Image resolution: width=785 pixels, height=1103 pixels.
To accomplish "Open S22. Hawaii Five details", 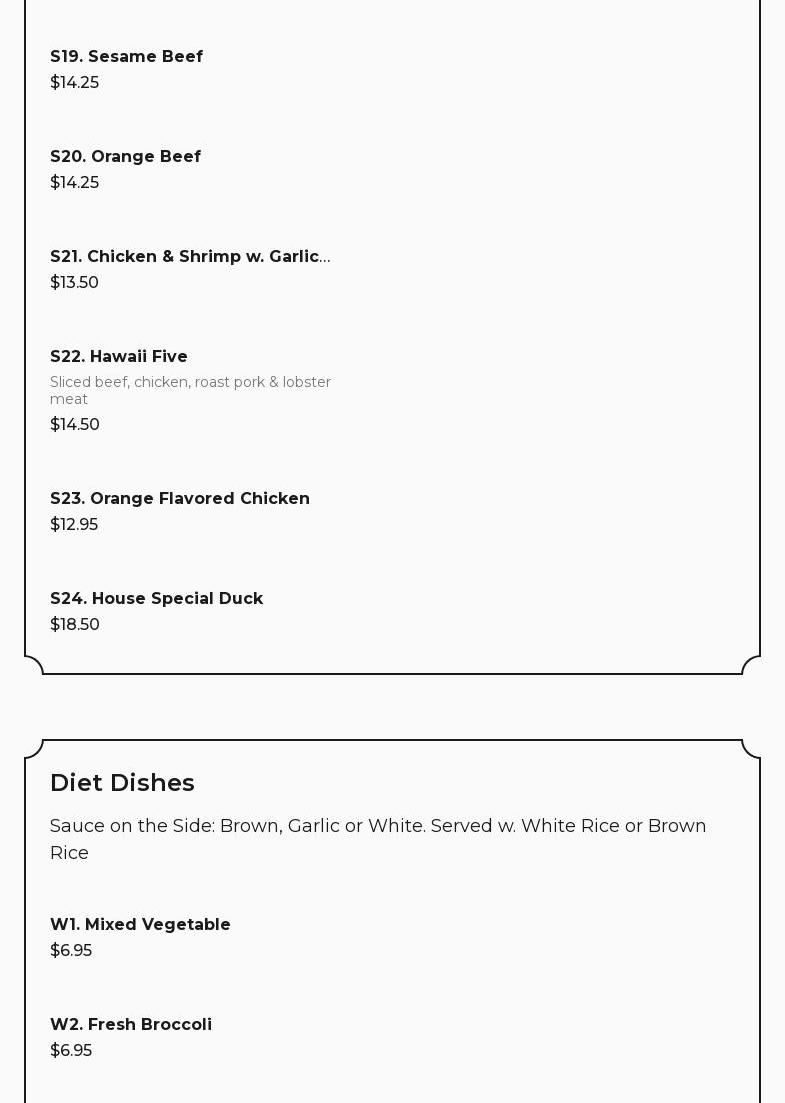I will [119, 357].
